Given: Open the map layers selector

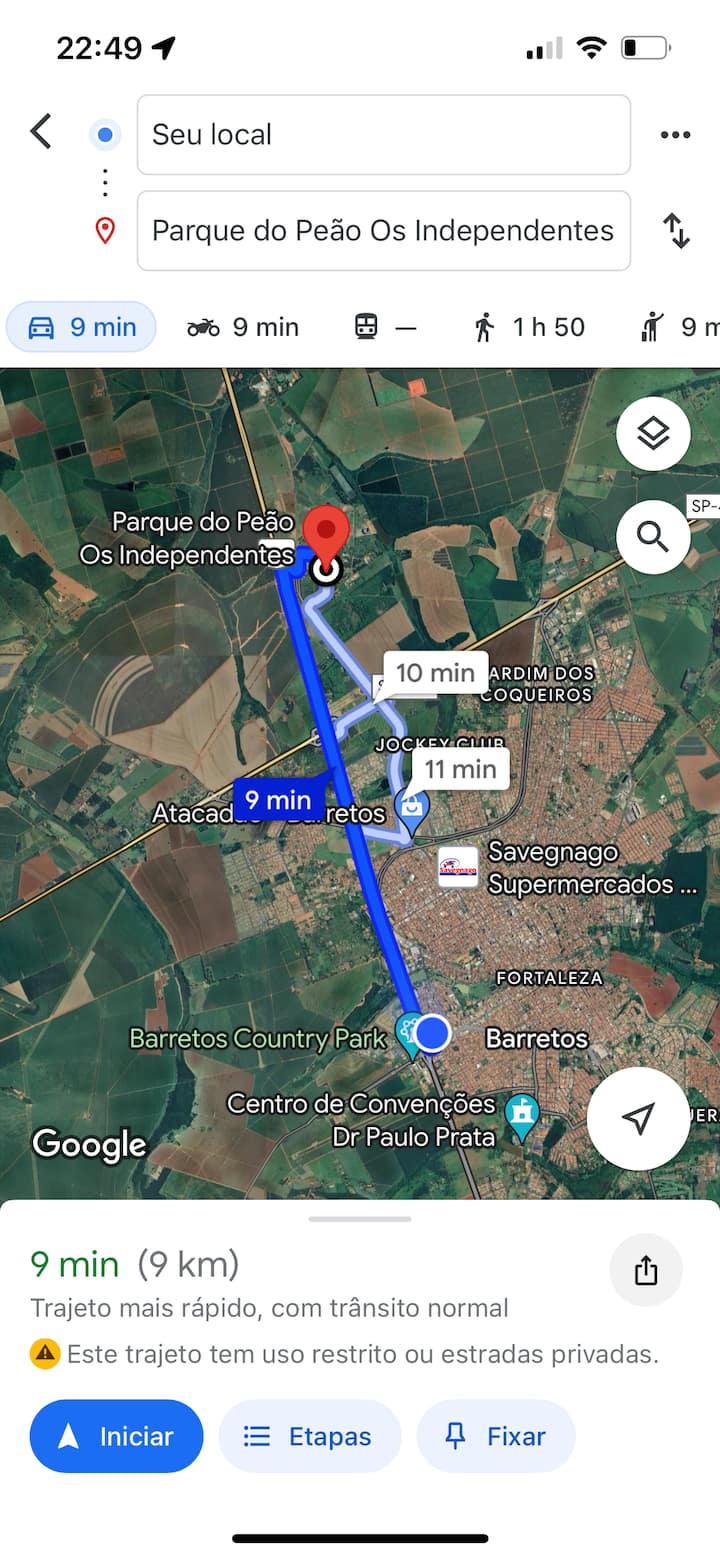Looking at the screenshot, I should pyautogui.click(x=653, y=434).
